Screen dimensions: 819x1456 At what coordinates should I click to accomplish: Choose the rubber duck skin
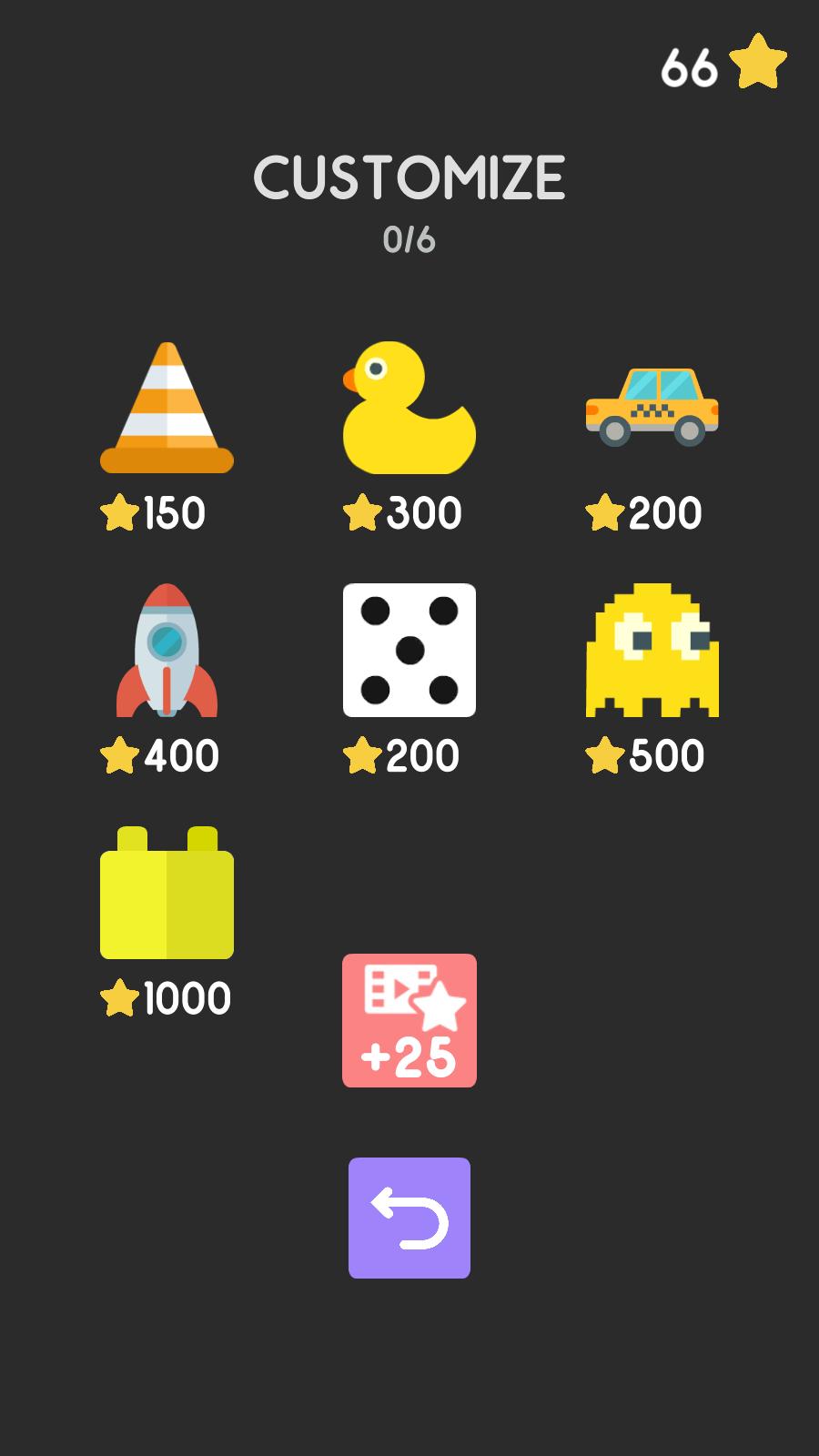point(409,408)
